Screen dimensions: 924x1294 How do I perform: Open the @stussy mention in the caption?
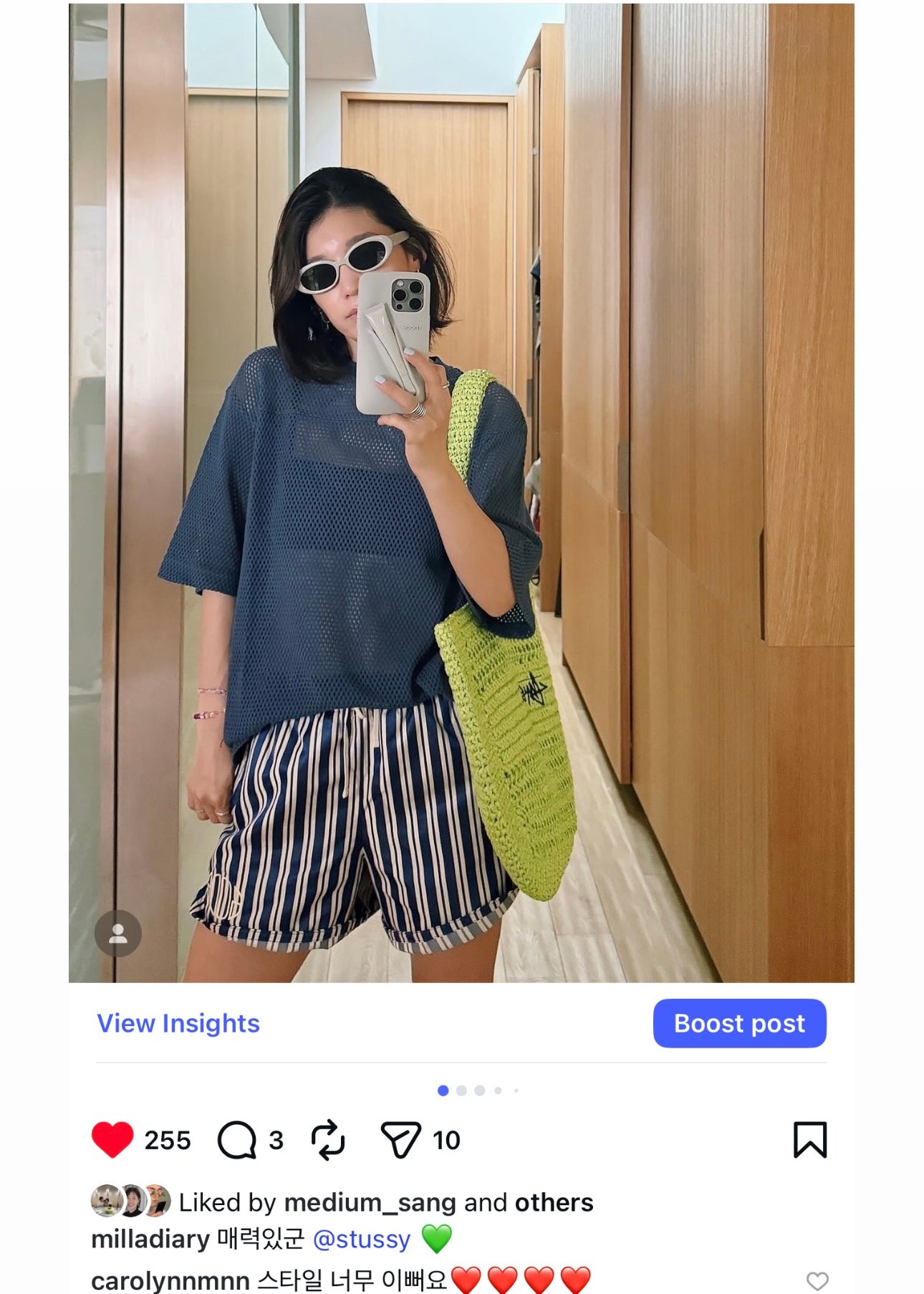[362, 1239]
